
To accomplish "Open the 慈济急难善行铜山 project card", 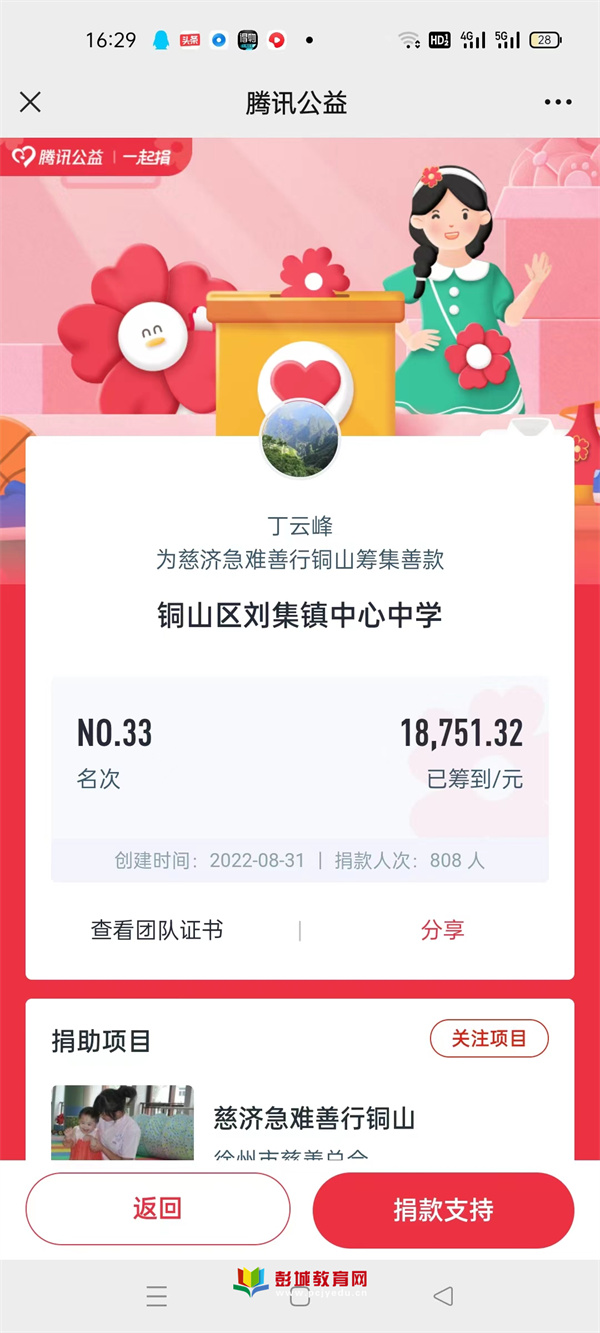I will pyautogui.click(x=314, y=1118).
